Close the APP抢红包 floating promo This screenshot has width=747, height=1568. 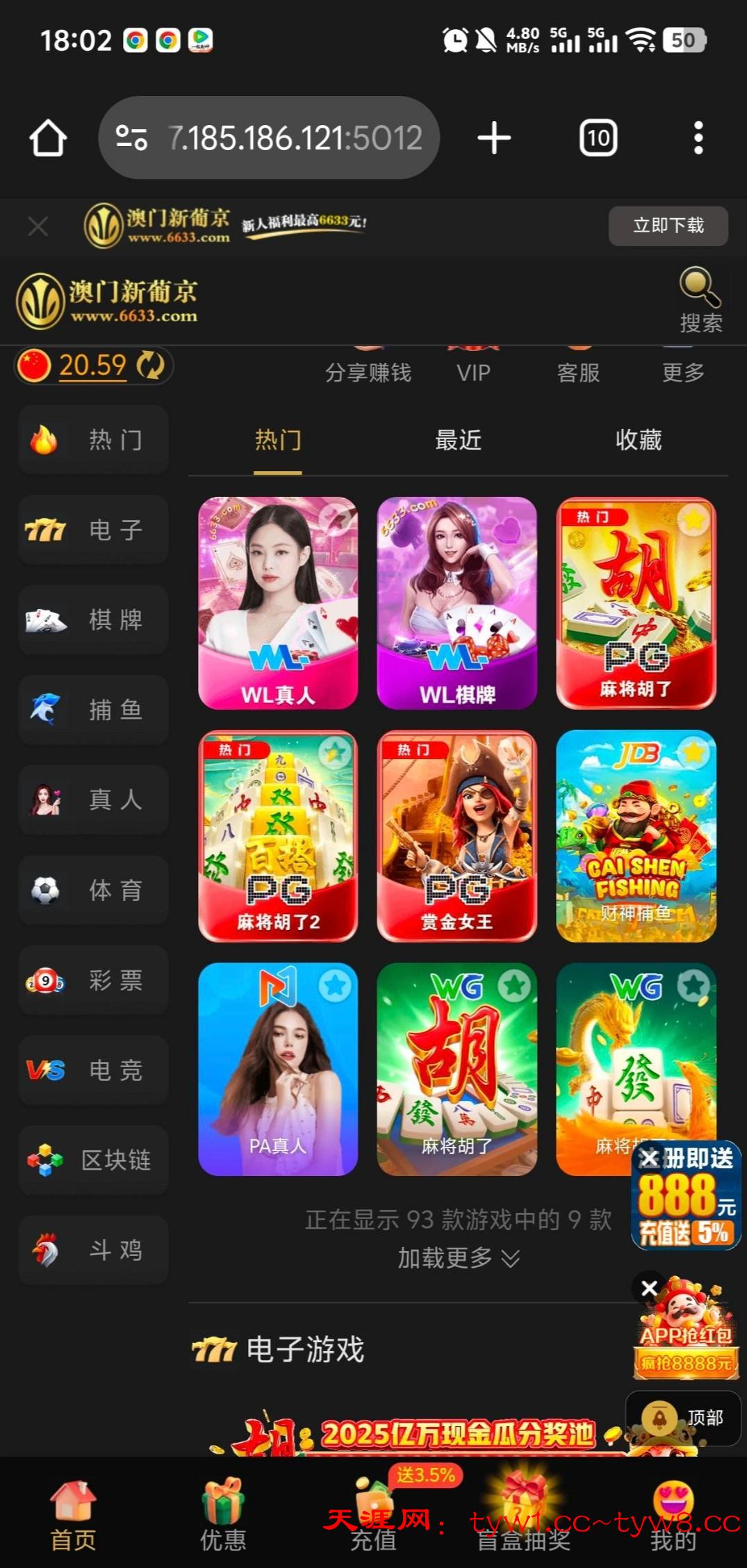click(650, 1288)
